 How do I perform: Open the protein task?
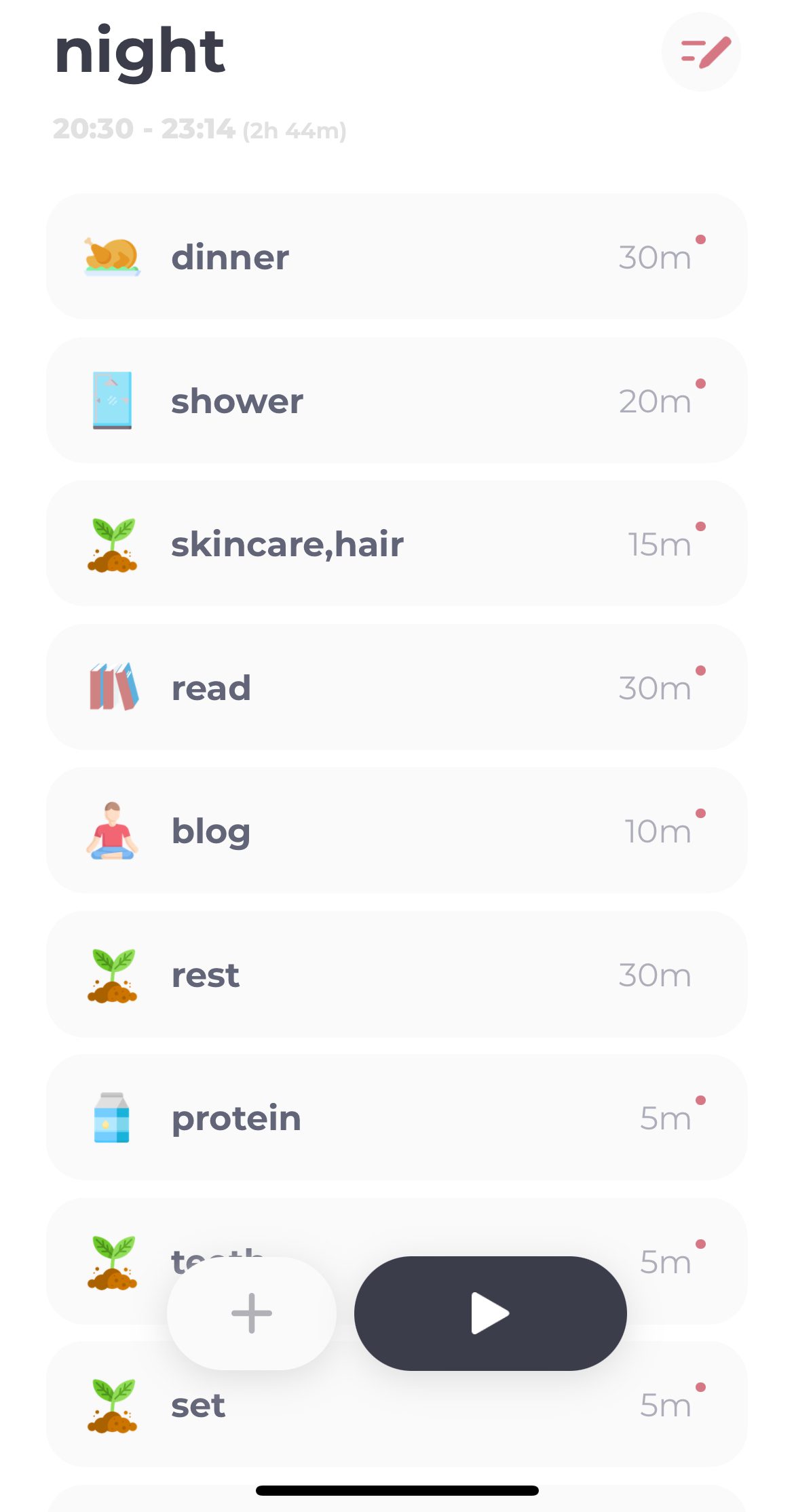(x=396, y=1117)
